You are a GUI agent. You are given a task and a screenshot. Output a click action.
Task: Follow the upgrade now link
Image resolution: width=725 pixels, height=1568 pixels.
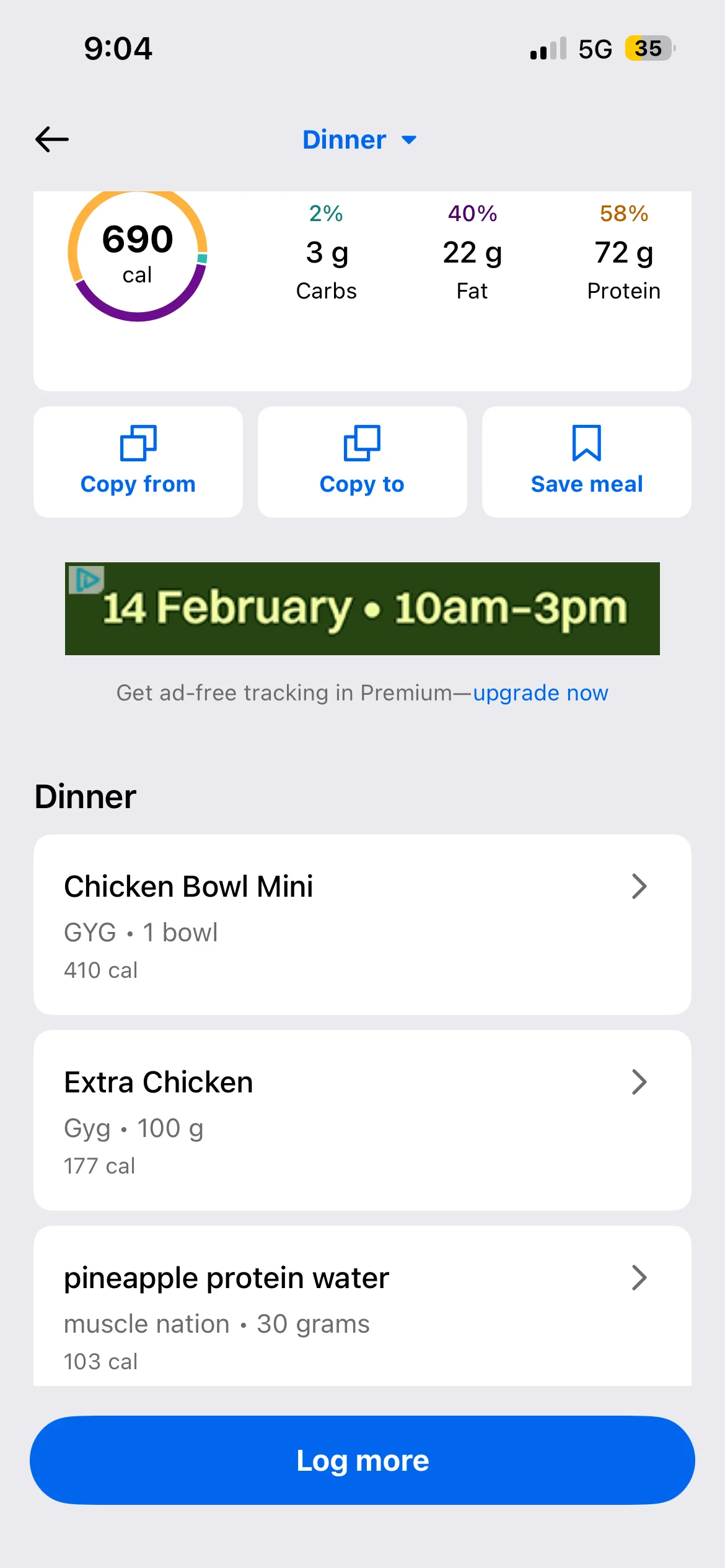pyautogui.click(x=540, y=693)
